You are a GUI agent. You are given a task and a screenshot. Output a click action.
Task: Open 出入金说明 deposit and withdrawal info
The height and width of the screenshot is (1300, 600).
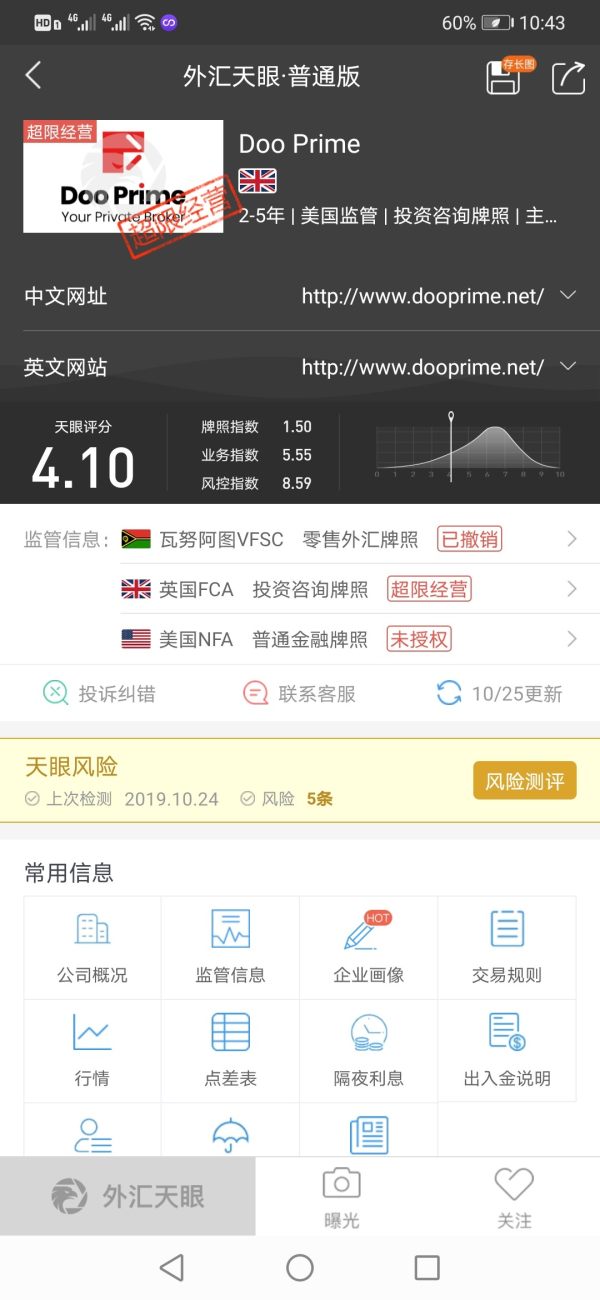(x=507, y=1050)
